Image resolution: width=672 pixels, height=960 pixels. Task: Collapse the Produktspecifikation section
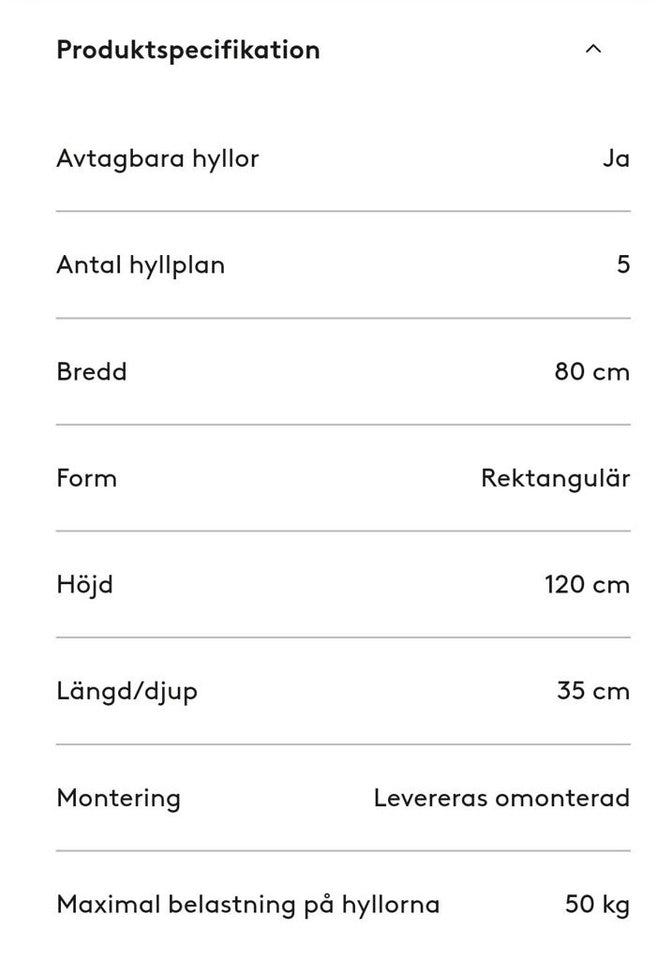593,49
